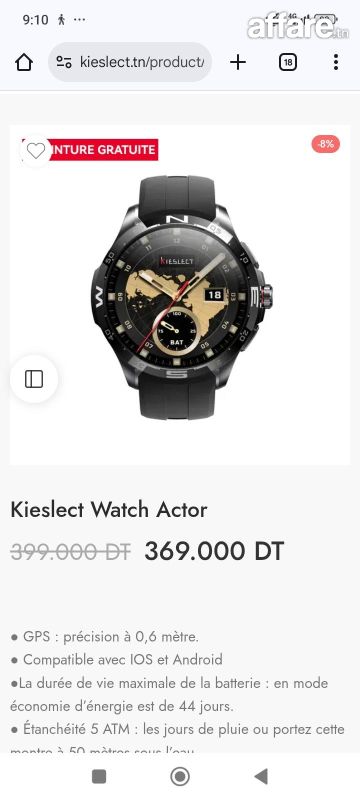Open the sidebar panel button
The image size is (360, 800).
tap(34, 379)
